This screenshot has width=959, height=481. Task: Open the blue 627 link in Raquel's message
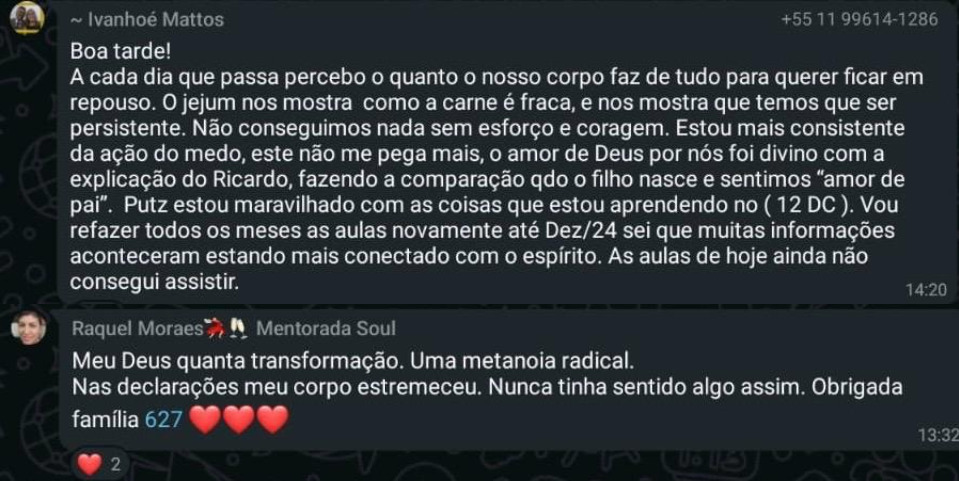[164, 420]
